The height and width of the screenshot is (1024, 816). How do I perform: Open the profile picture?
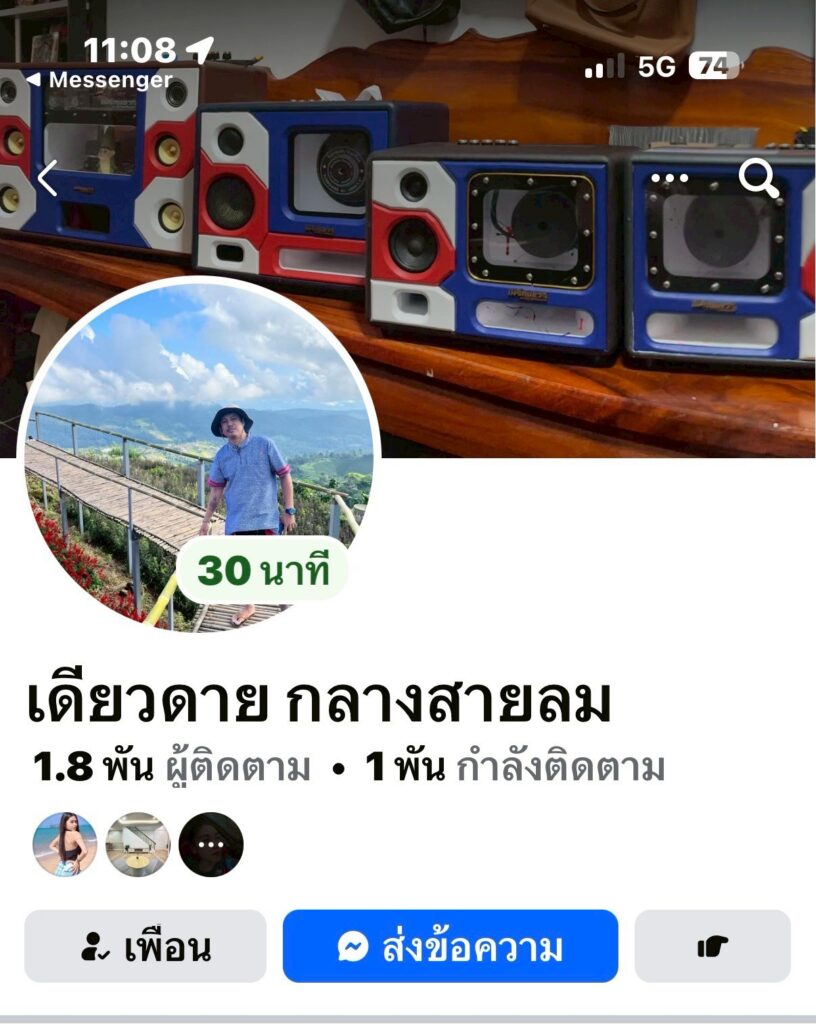coord(198,457)
